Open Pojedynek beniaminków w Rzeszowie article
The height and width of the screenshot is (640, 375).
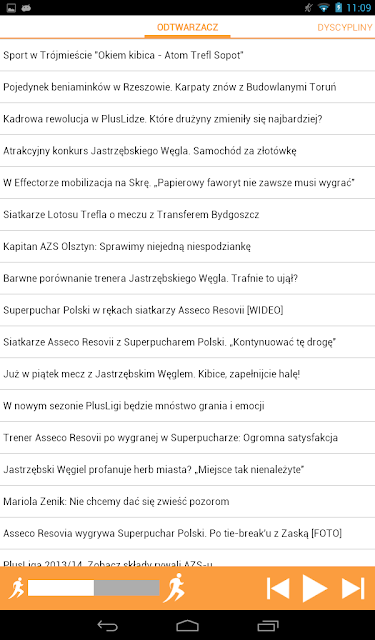[x=187, y=87]
